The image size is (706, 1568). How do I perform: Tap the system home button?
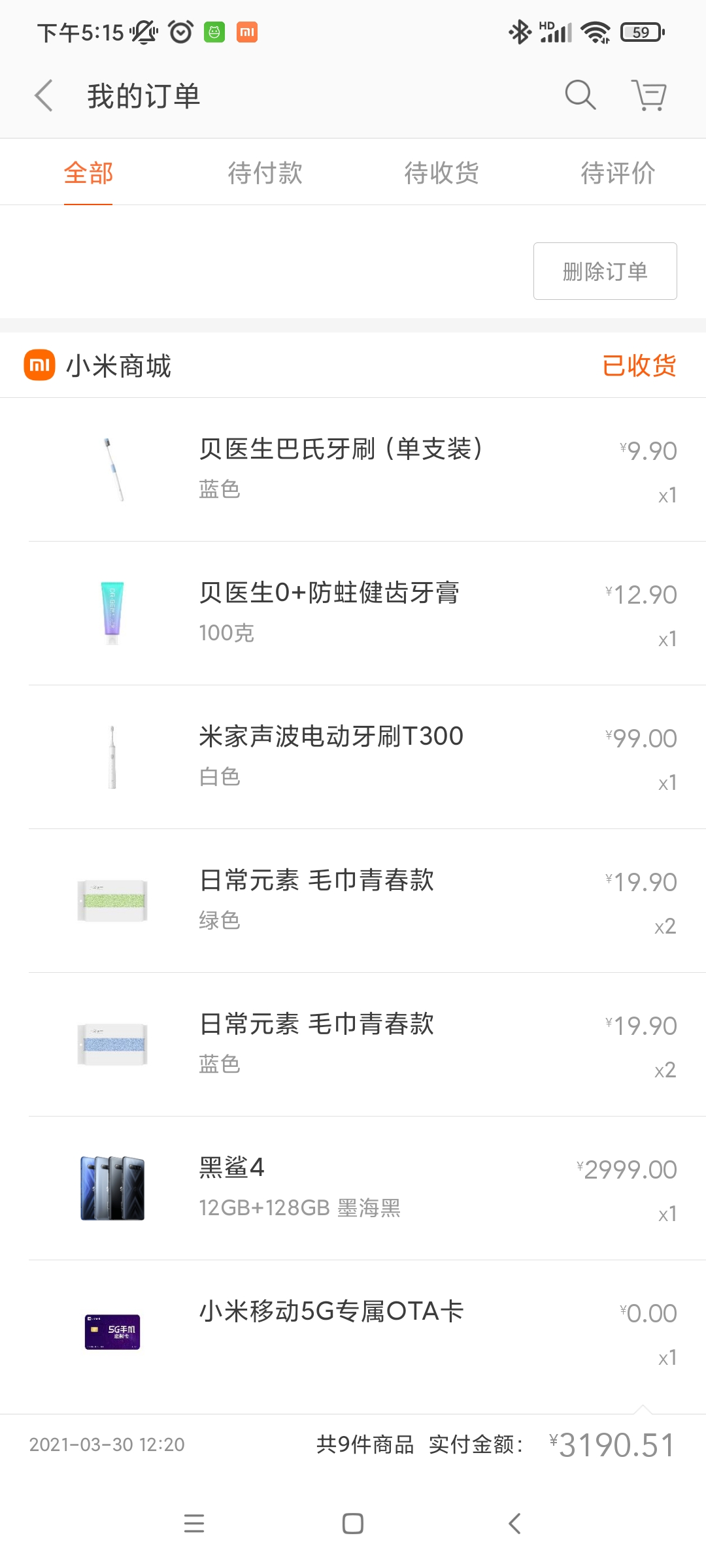353,1524
